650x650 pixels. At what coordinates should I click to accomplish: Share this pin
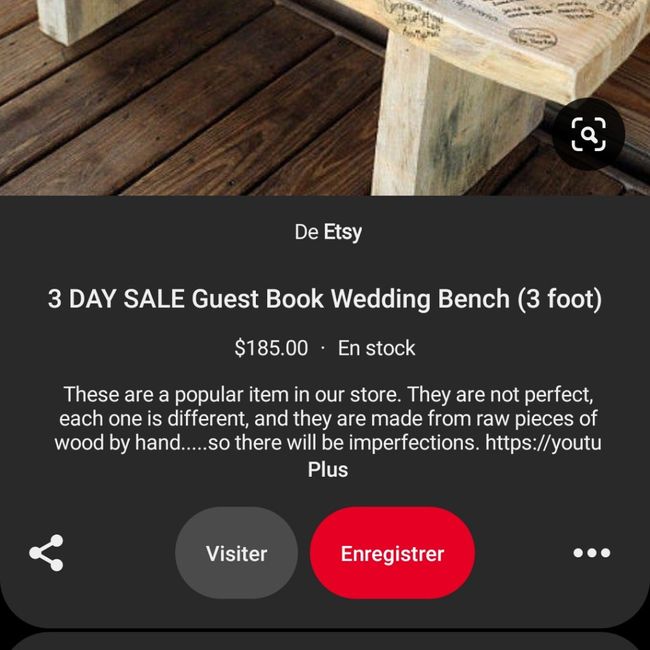46,553
